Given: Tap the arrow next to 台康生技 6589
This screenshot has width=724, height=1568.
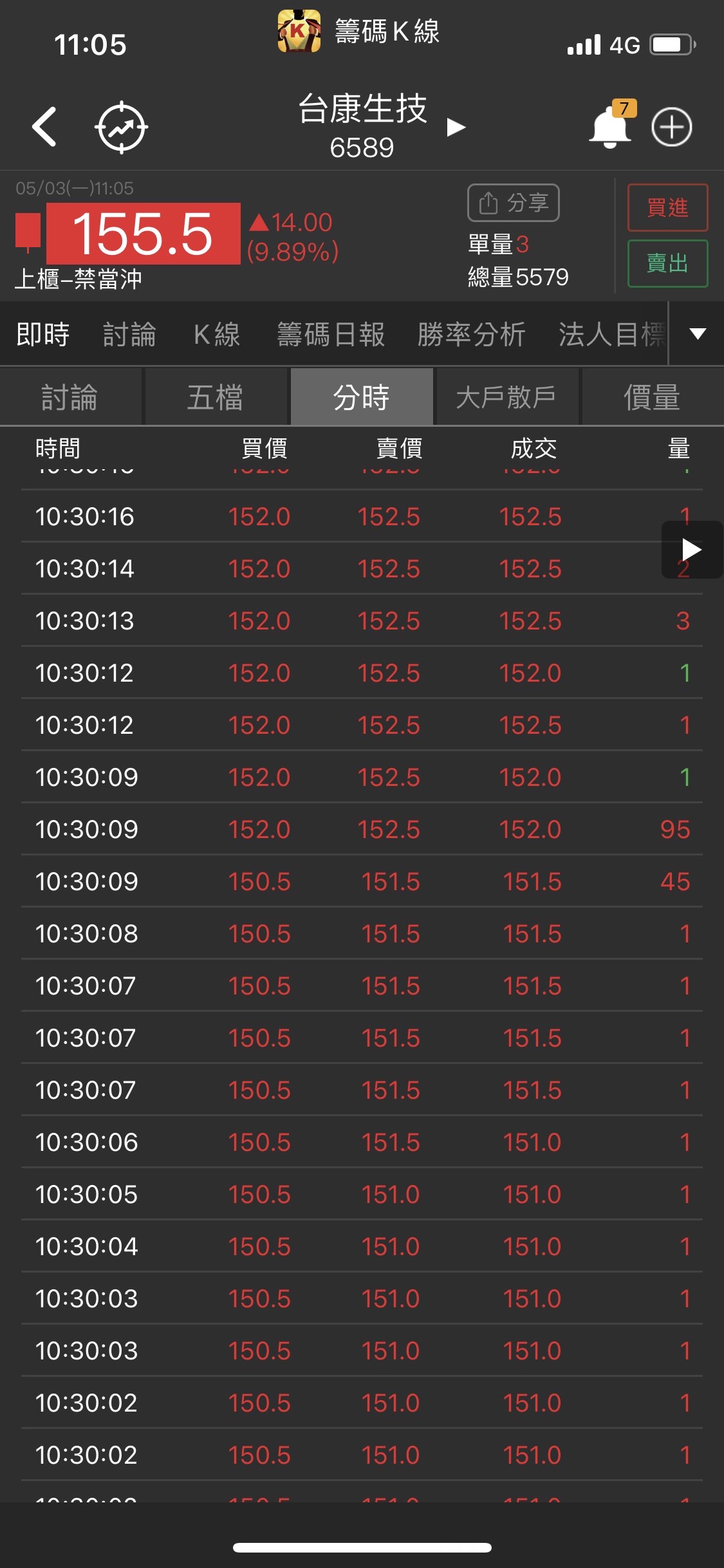Looking at the screenshot, I should [x=456, y=127].
